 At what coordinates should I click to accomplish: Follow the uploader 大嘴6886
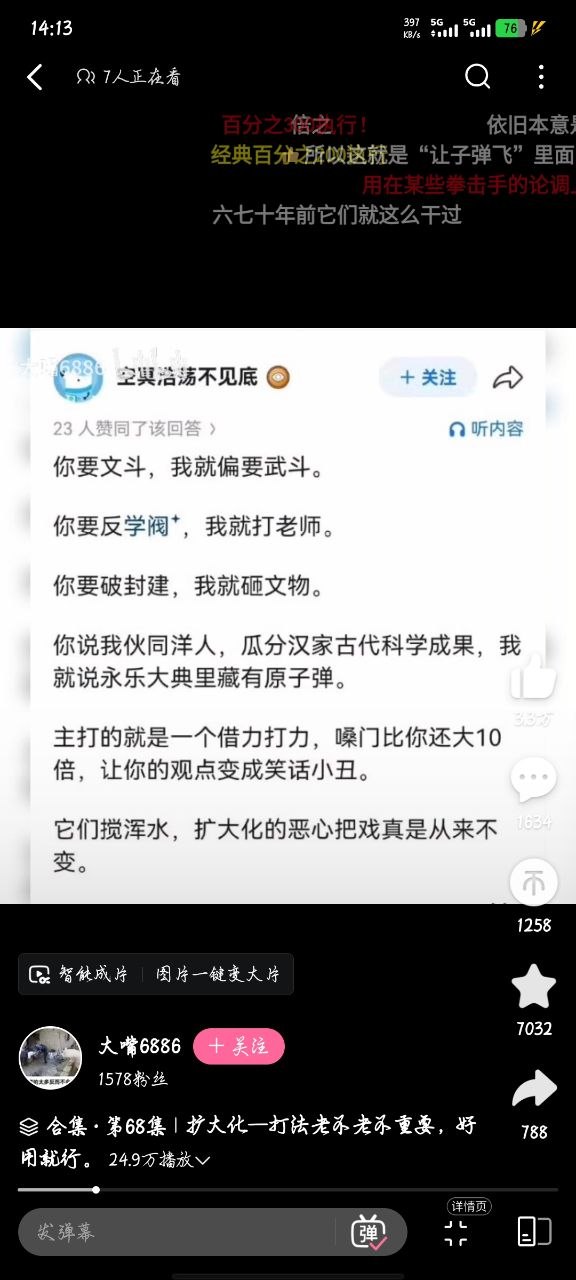(x=239, y=1046)
